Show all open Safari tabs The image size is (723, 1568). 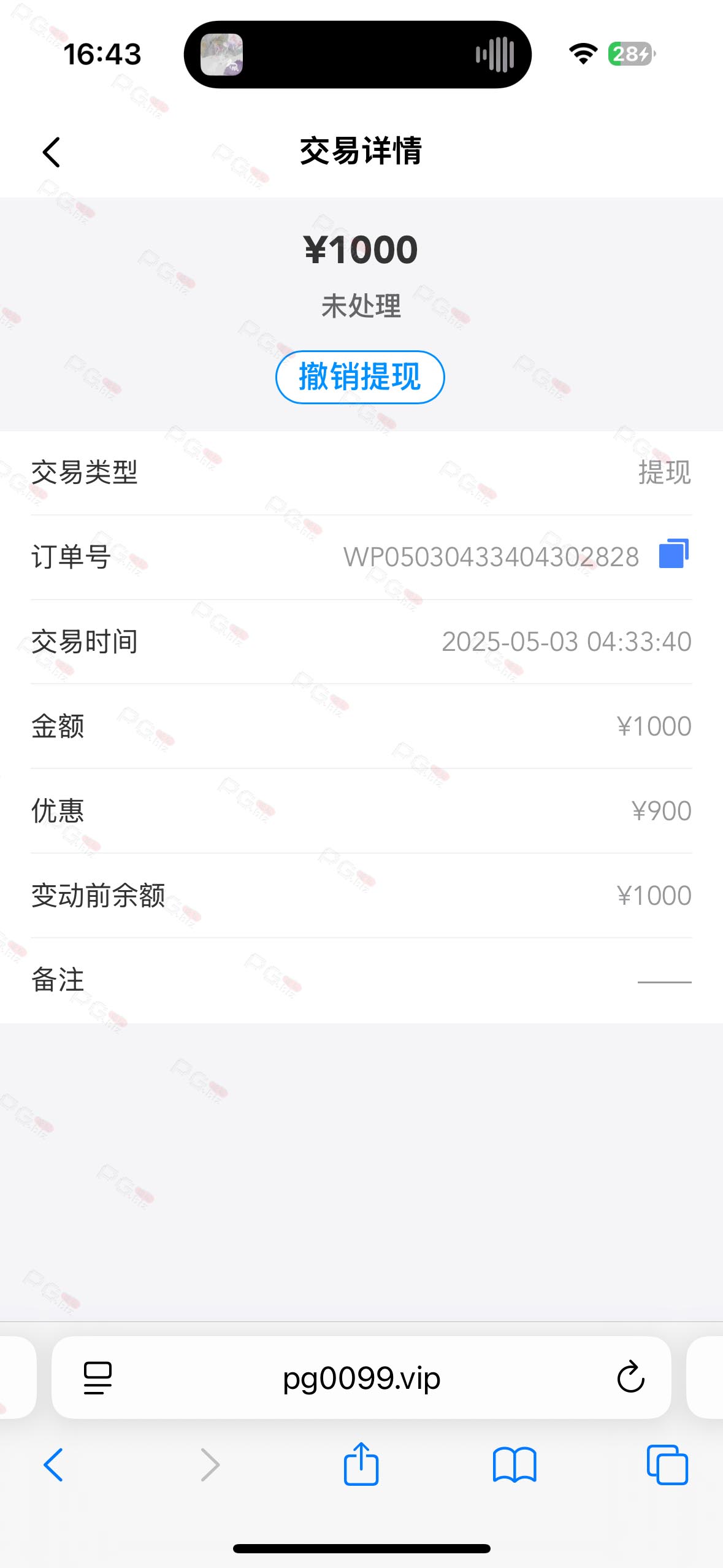point(667,1465)
